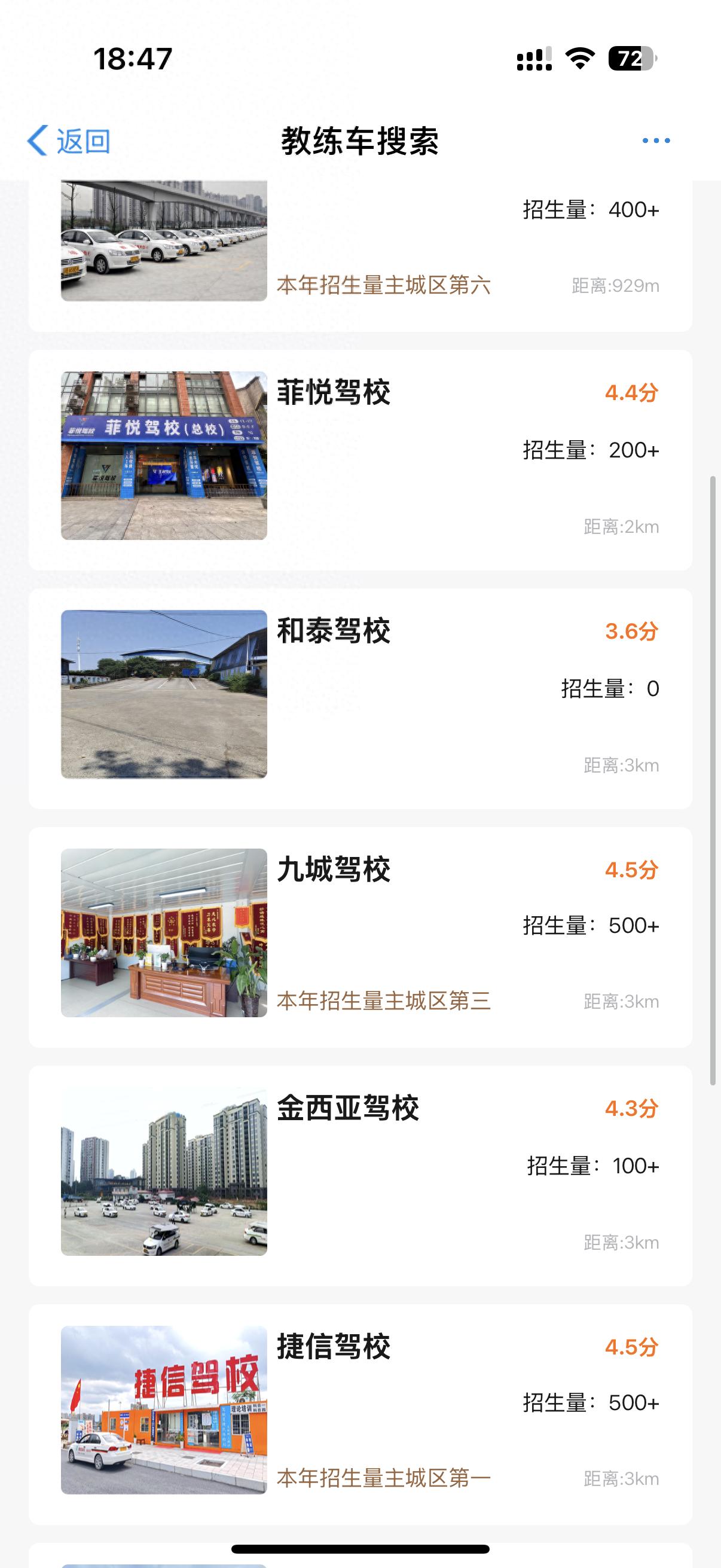
Task: Open the 菲悦驾校 driving school card
Action: click(x=359, y=459)
